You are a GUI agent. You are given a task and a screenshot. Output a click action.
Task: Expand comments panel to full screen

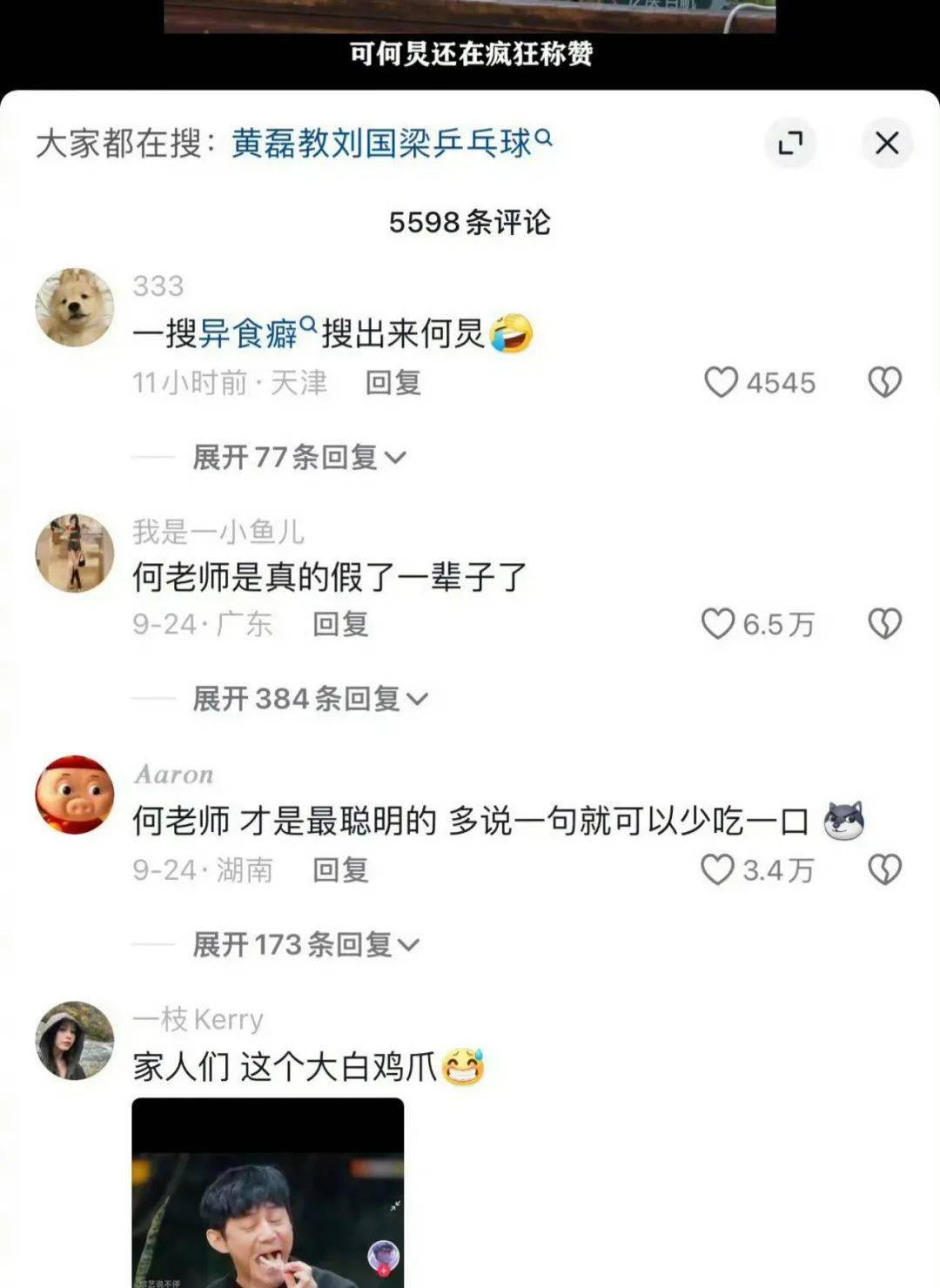(790, 143)
